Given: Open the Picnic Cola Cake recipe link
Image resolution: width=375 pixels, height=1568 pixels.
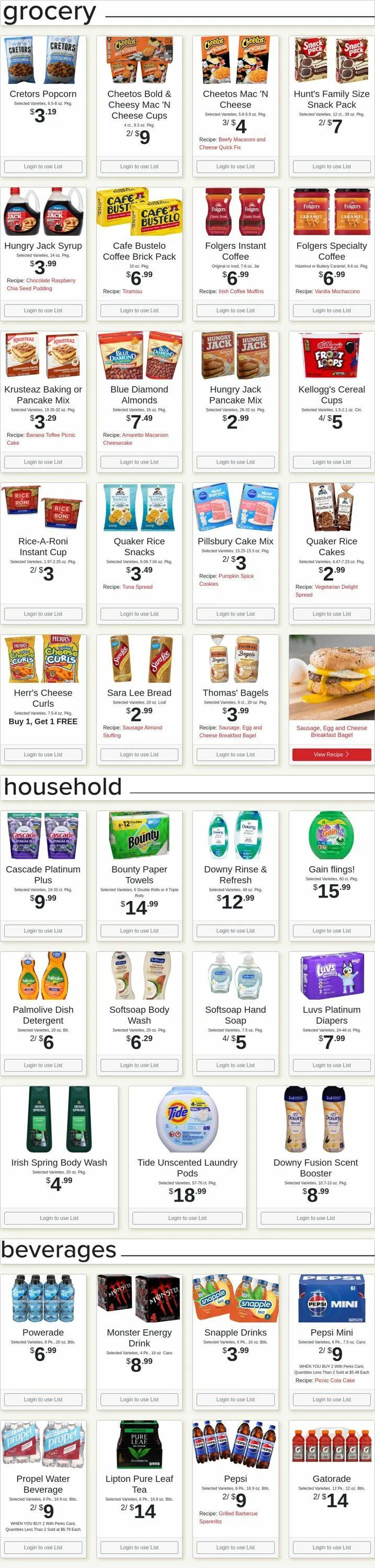Looking at the screenshot, I should 335,1380.
